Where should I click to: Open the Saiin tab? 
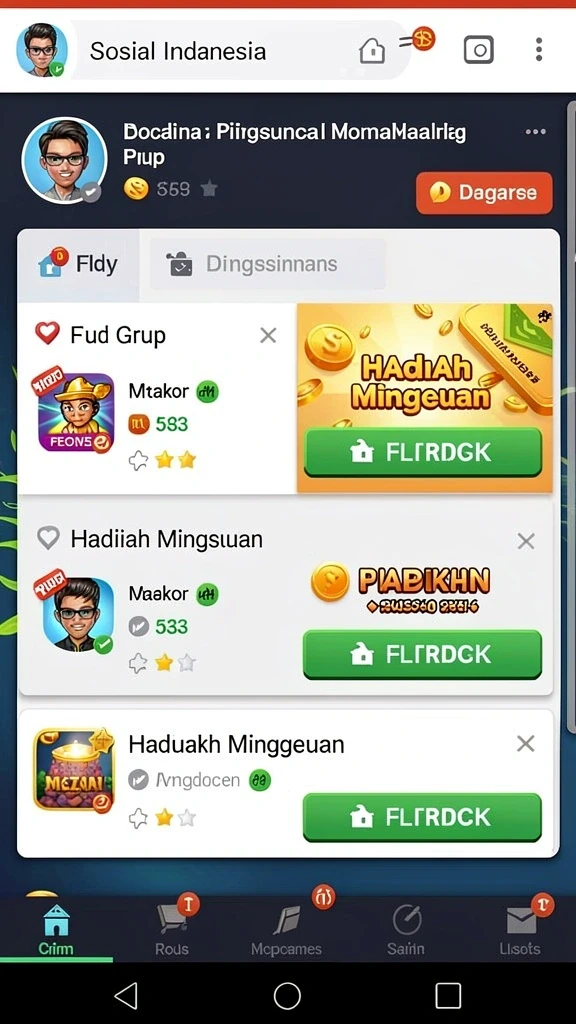[406, 930]
